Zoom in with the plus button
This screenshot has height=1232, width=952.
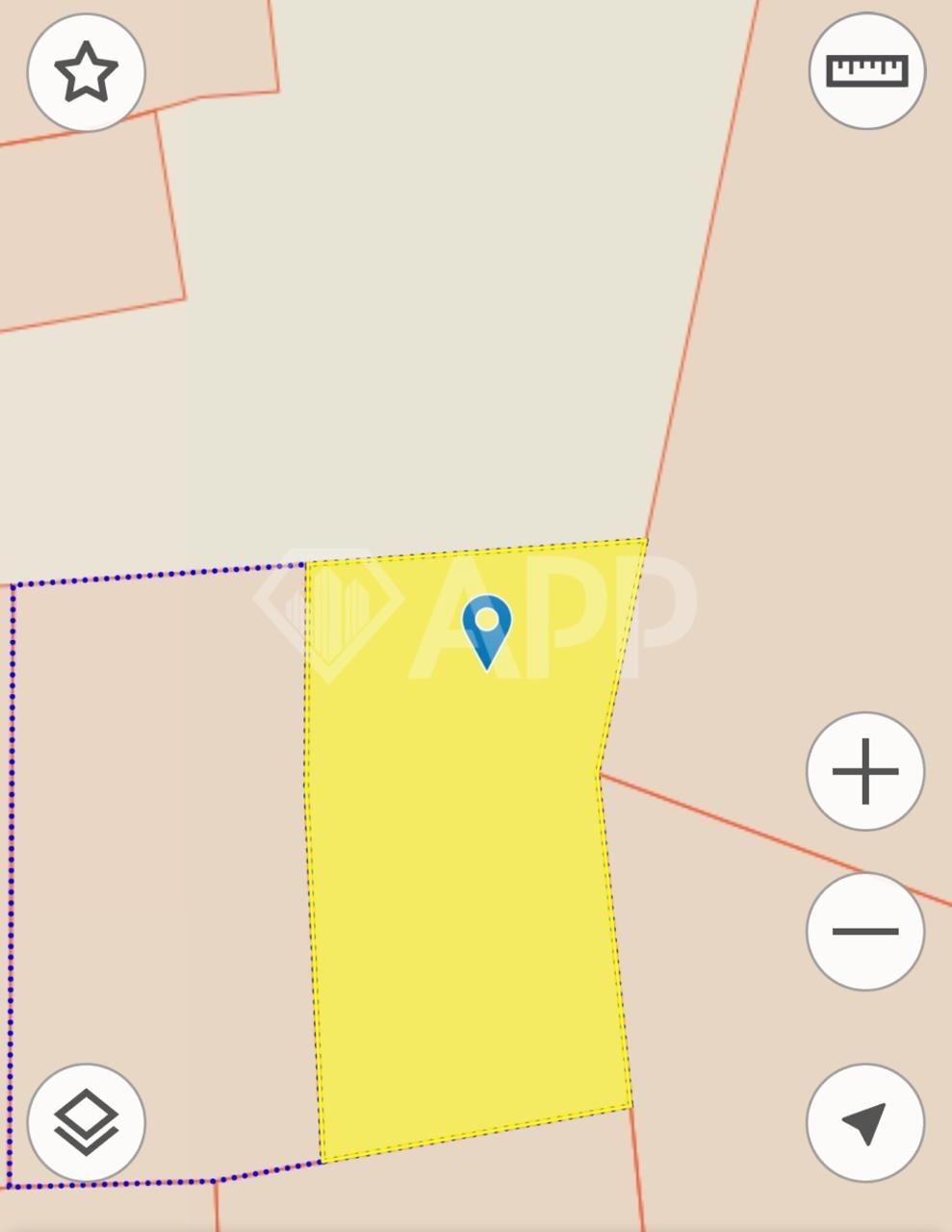pyautogui.click(x=864, y=771)
